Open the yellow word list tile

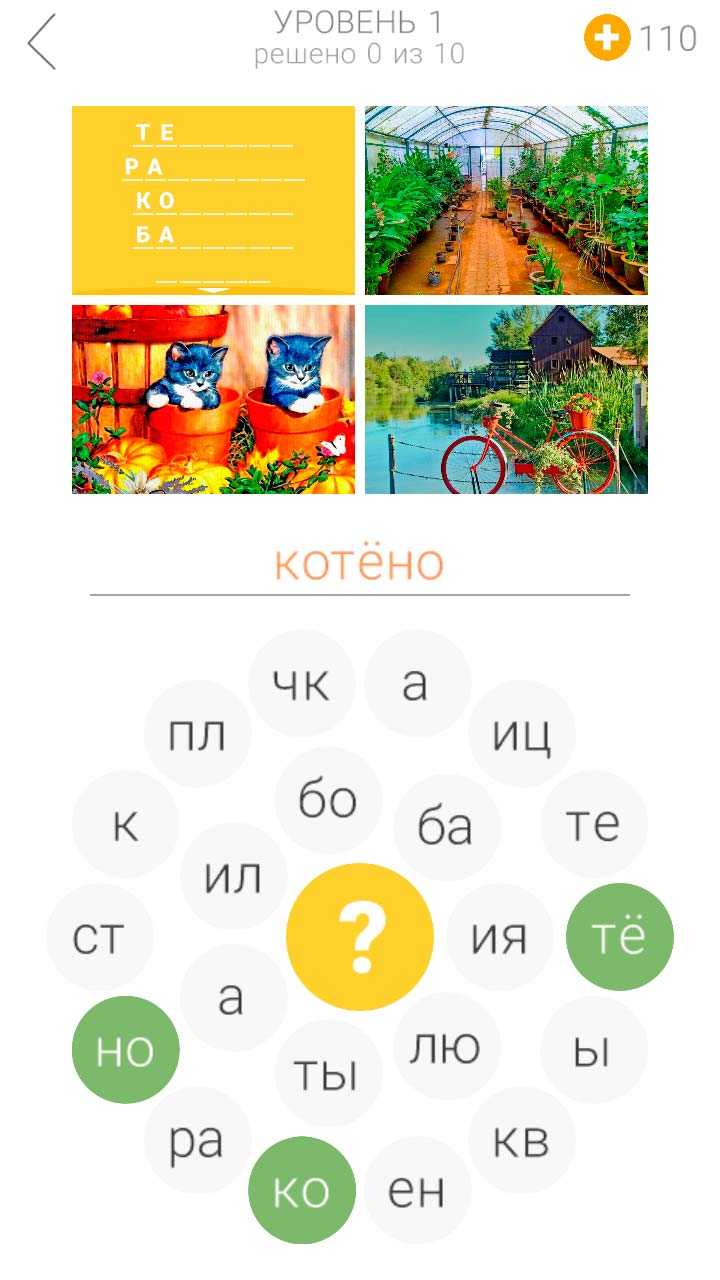pyautogui.click(x=213, y=200)
